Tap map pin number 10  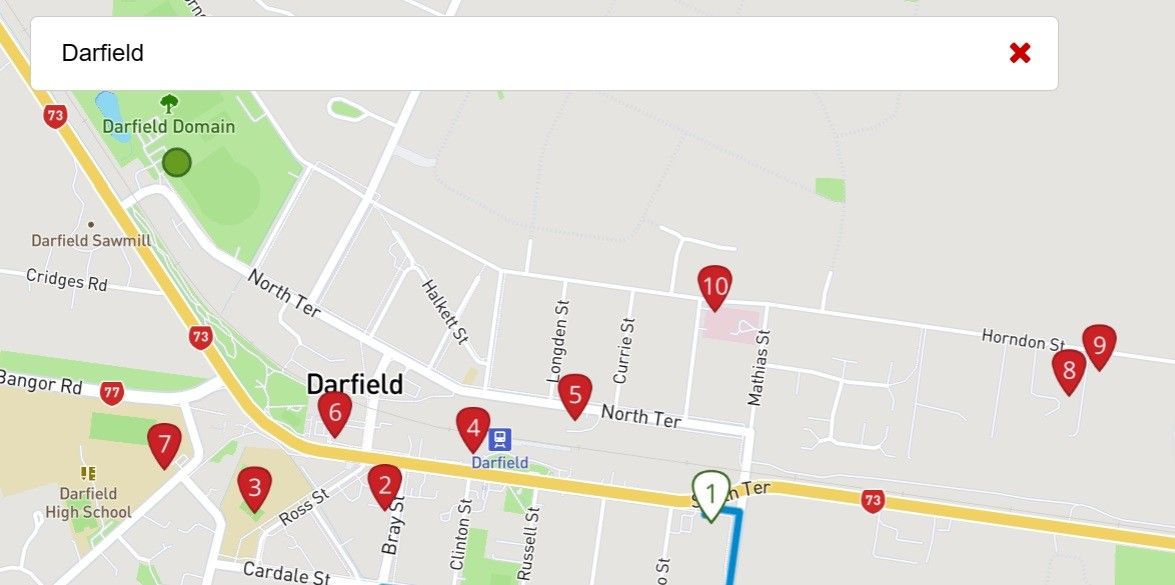[x=714, y=288]
